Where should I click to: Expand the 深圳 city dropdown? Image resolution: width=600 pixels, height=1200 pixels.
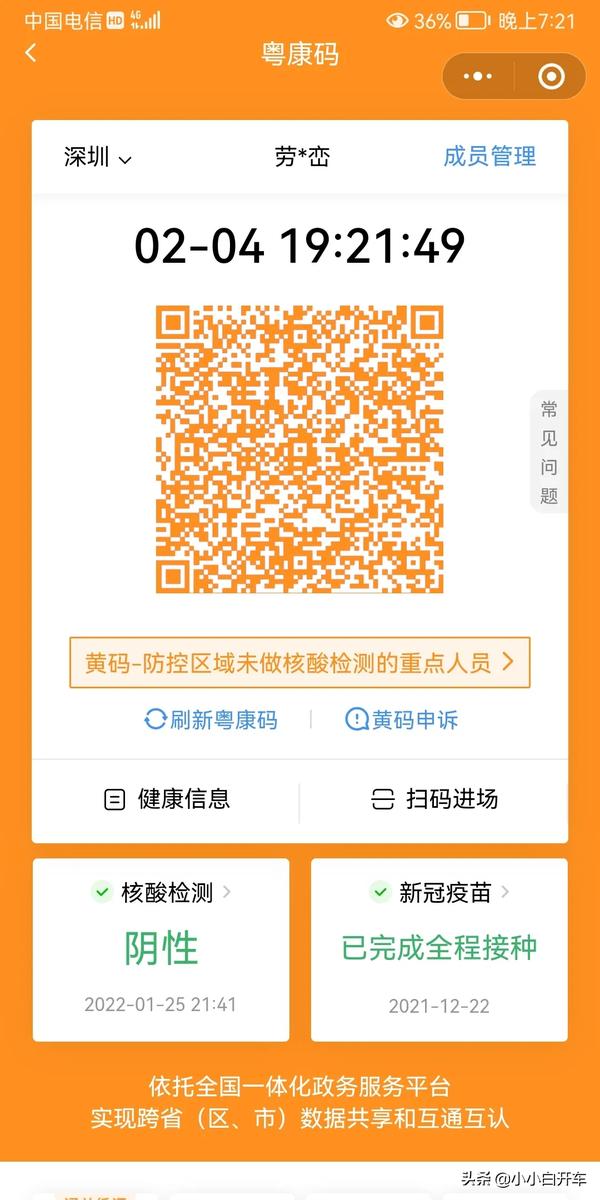click(x=98, y=157)
